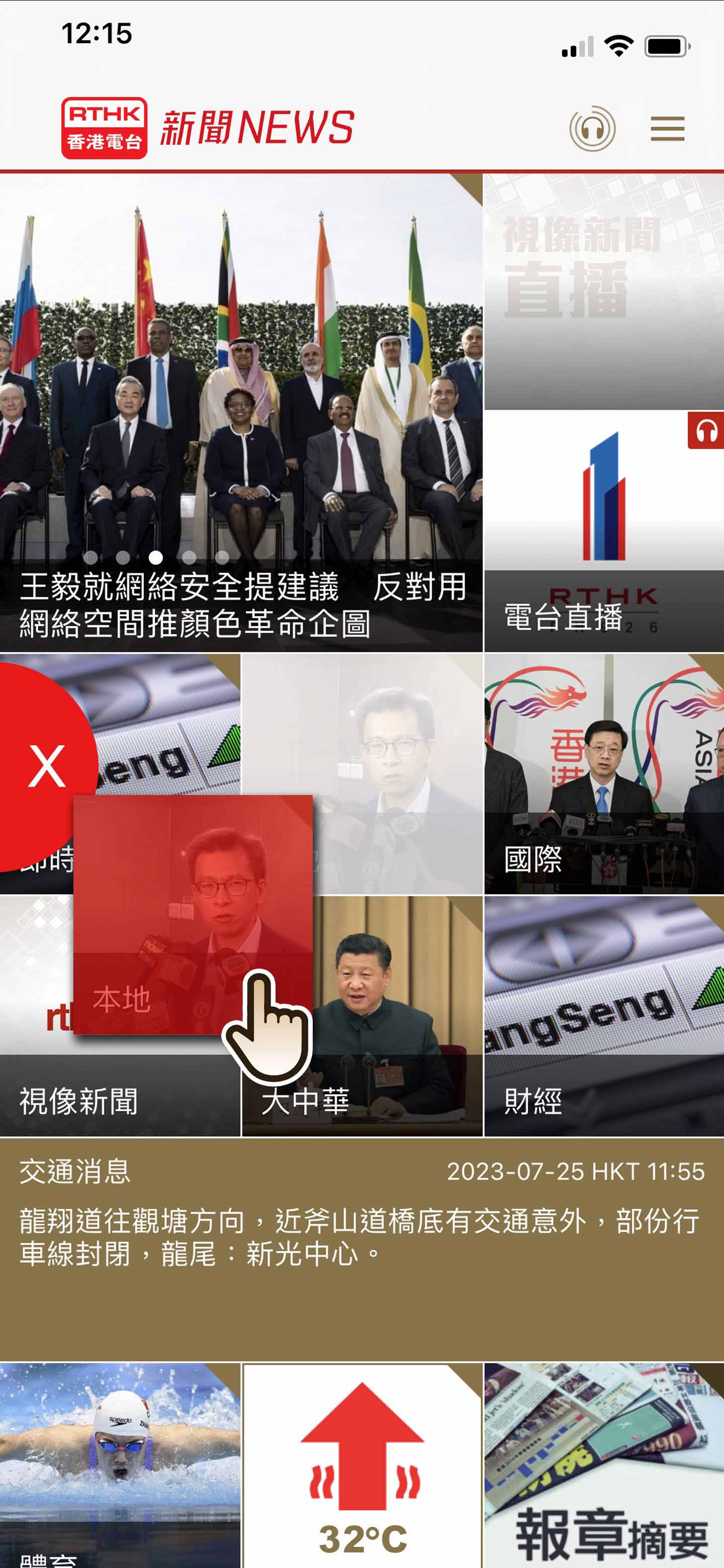Screen dimensions: 724x1568
Task: Open the headphone listen icon in header
Action: (x=591, y=129)
